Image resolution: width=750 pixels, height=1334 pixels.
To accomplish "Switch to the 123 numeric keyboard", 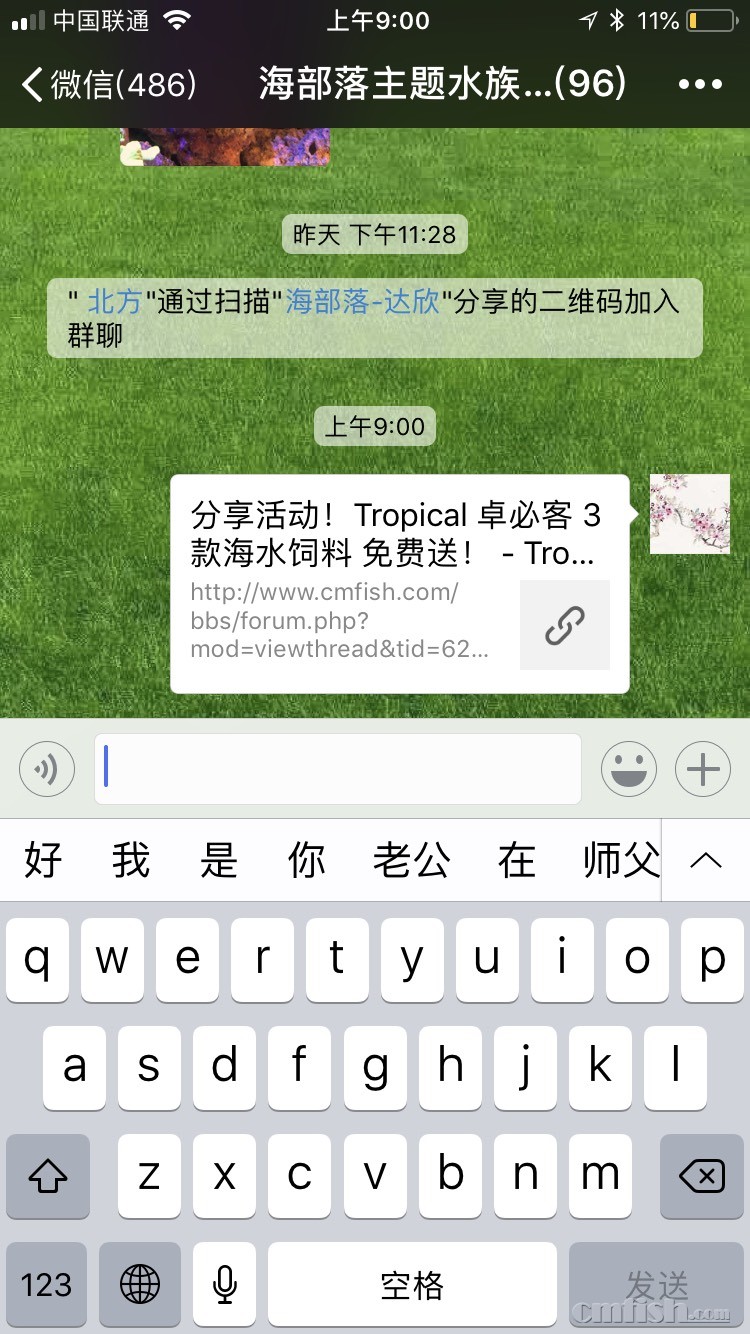I will click(47, 1285).
